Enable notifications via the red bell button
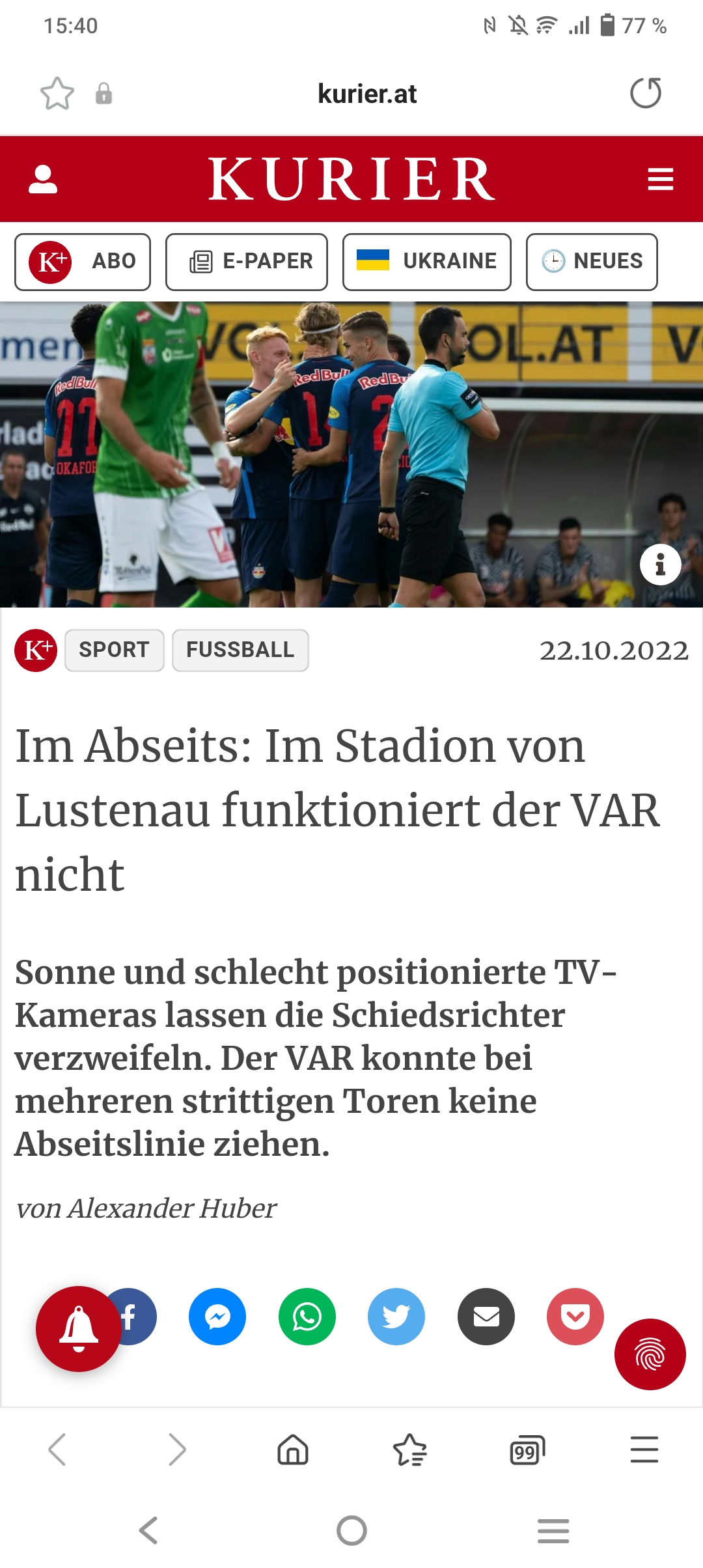 click(79, 1329)
